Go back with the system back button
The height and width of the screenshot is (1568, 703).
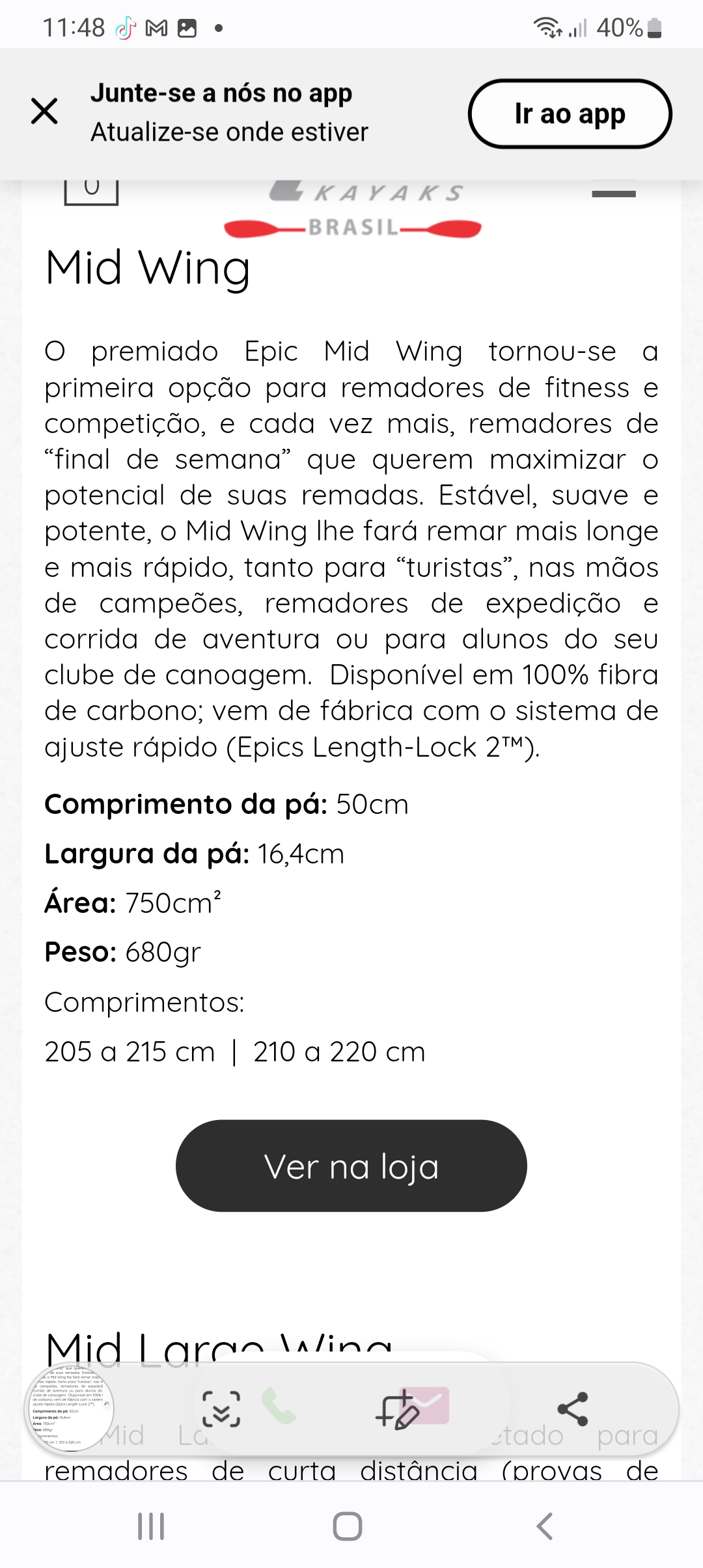(x=544, y=1526)
